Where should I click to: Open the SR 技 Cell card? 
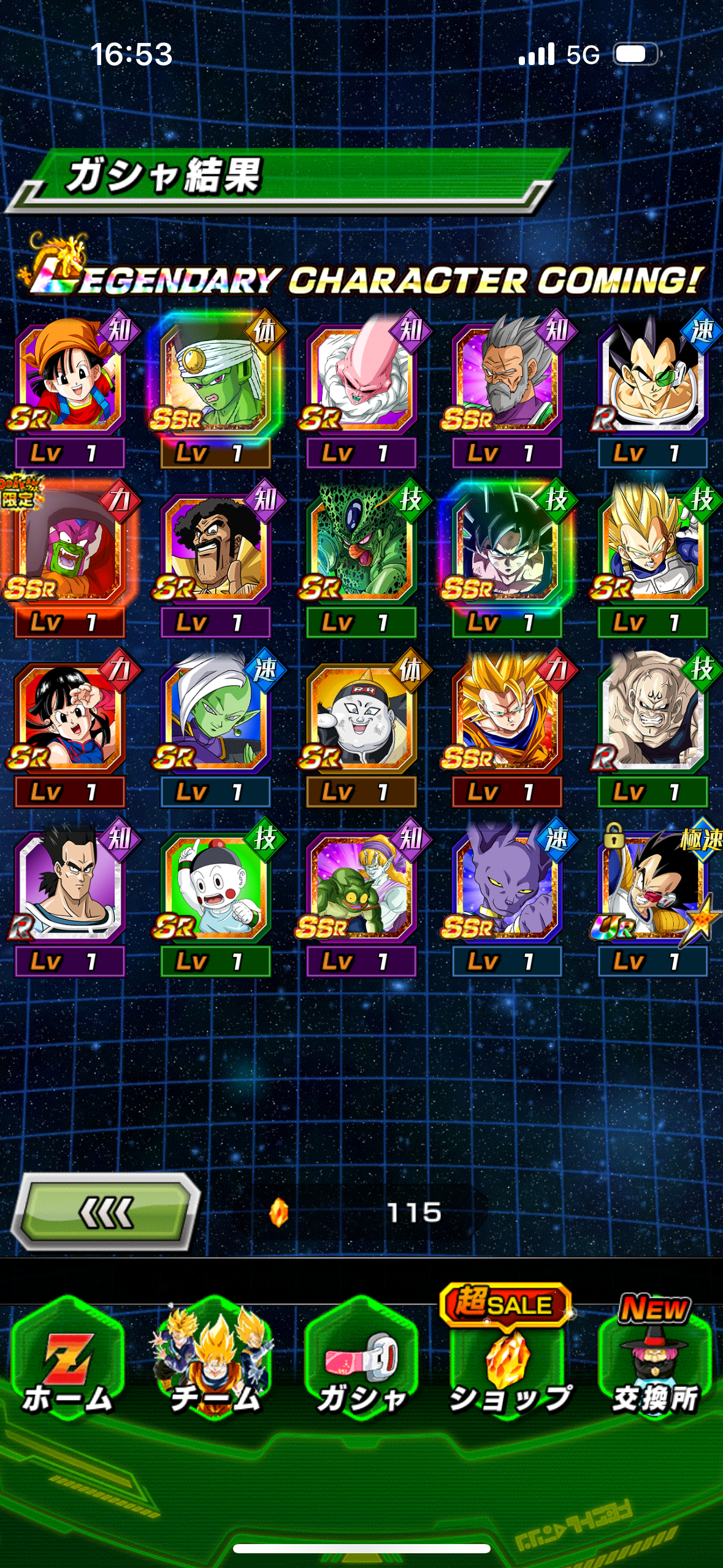click(x=361, y=544)
